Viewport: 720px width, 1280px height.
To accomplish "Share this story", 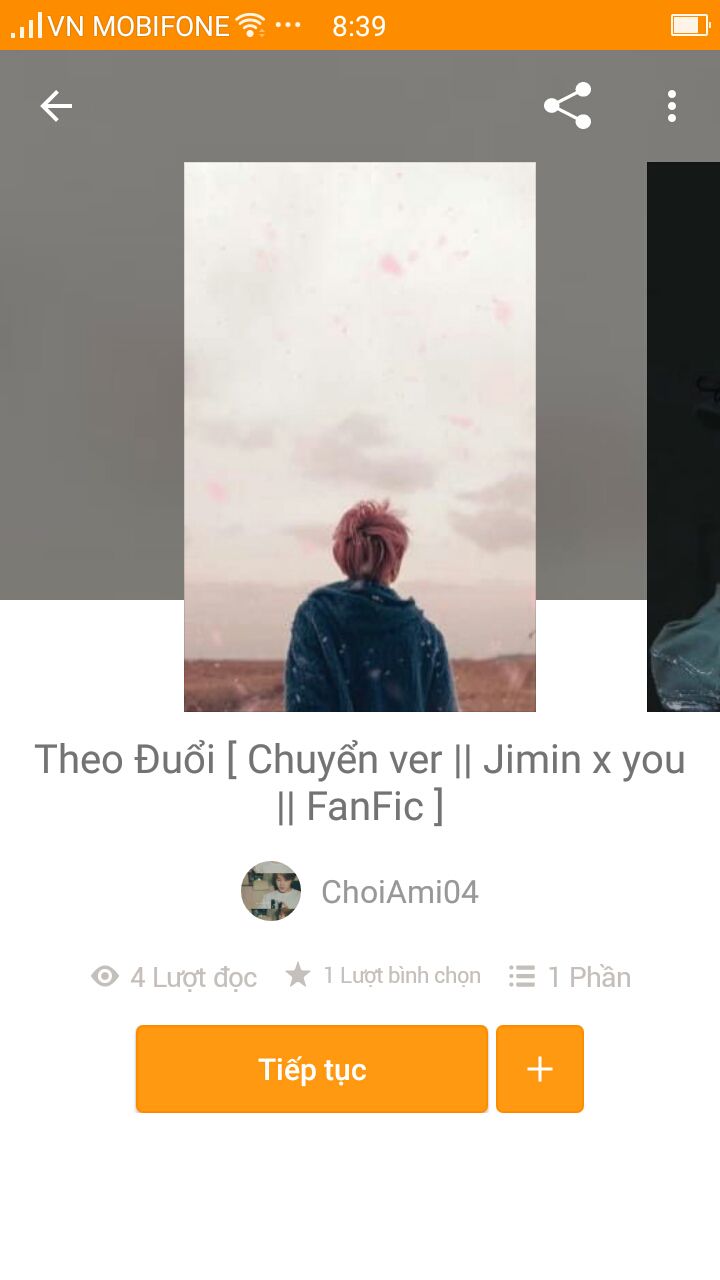I will 567,106.
